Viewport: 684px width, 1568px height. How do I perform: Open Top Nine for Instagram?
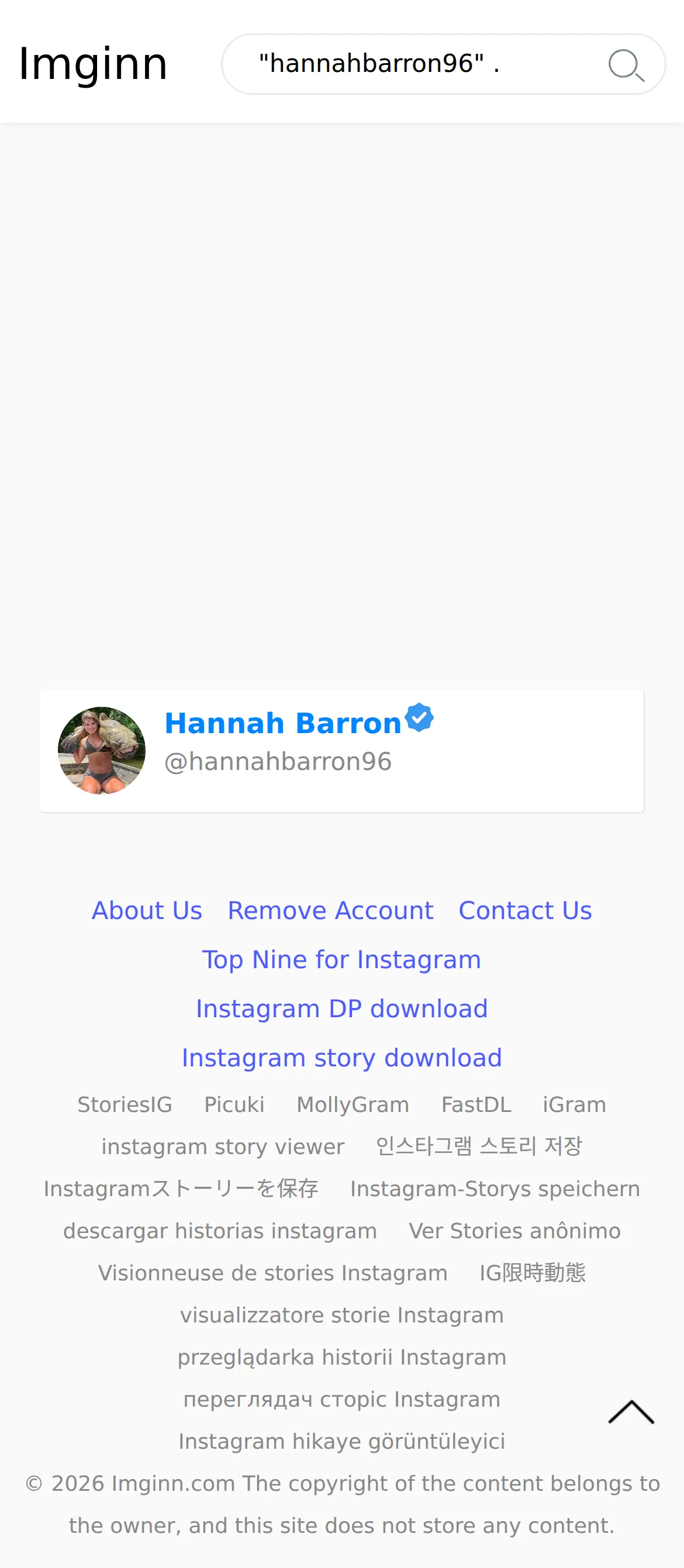[342, 959]
